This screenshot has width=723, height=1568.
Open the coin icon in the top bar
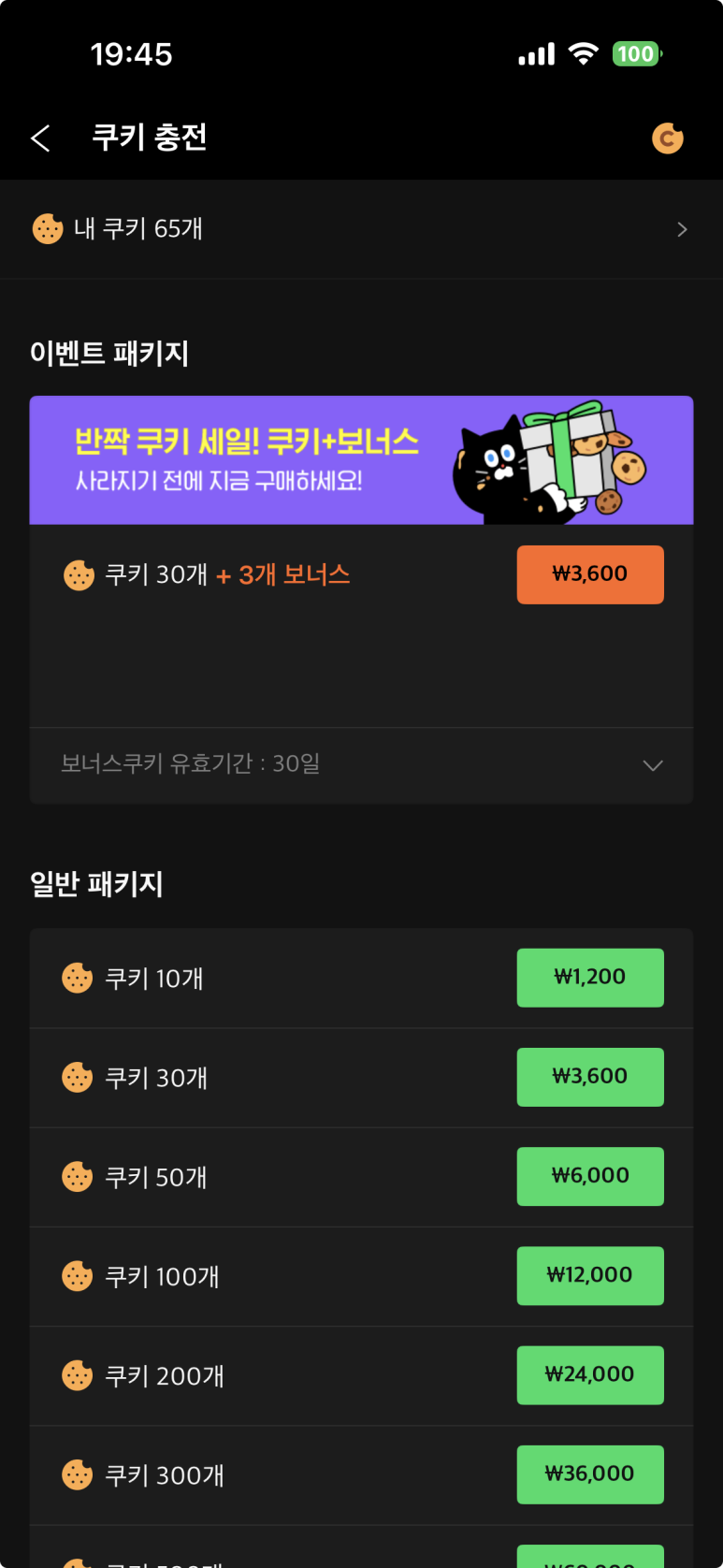(667, 138)
